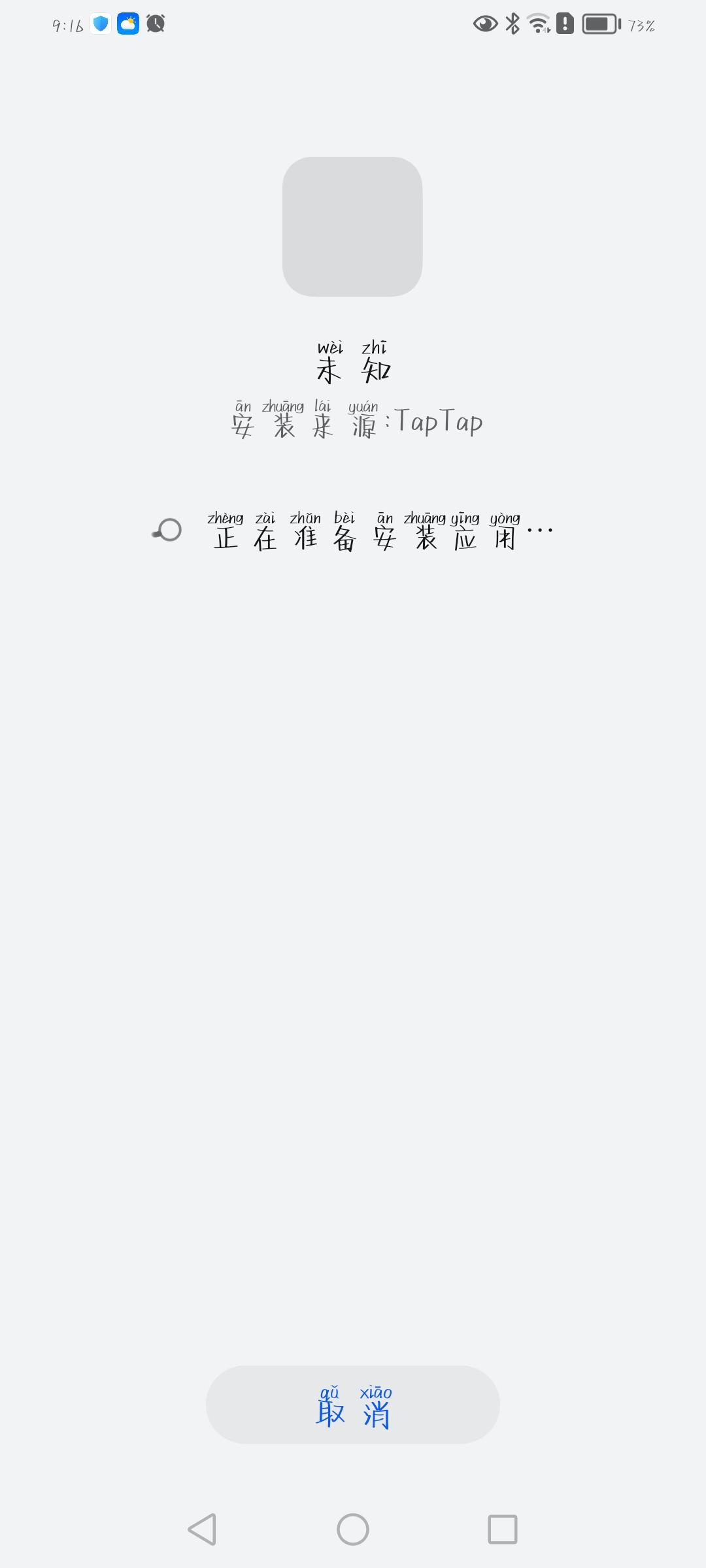The image size is (706, 1568).
Task: Tap the weather app icon in status bar
Action: pyautogui.click(x=128, y=24)
